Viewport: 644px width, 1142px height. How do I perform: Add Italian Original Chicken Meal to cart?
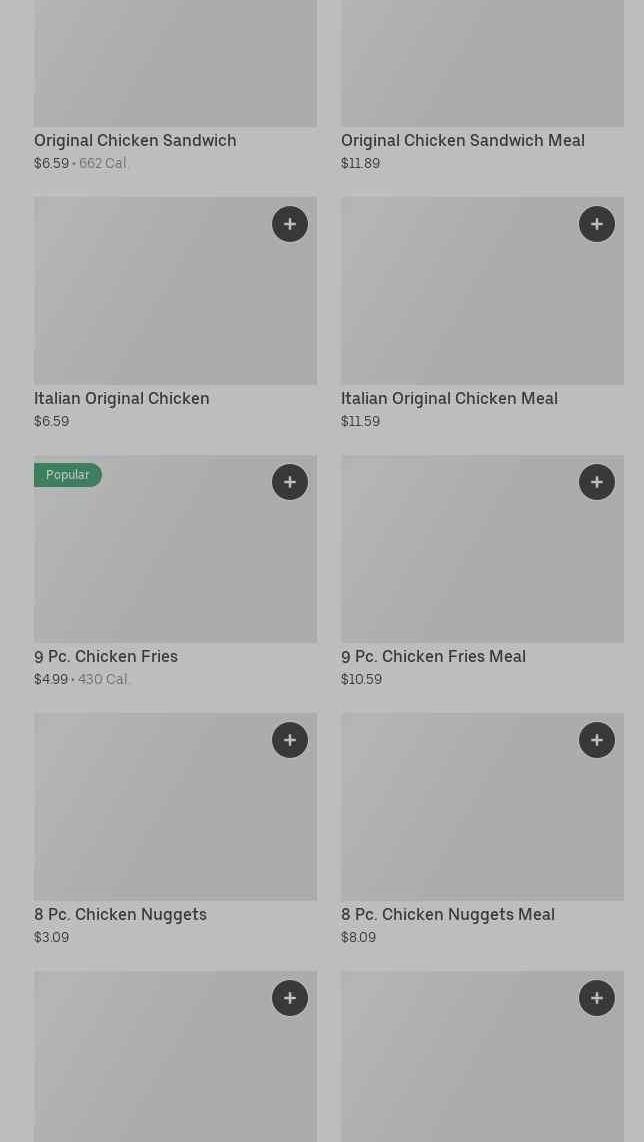click(x=597, y=224)
